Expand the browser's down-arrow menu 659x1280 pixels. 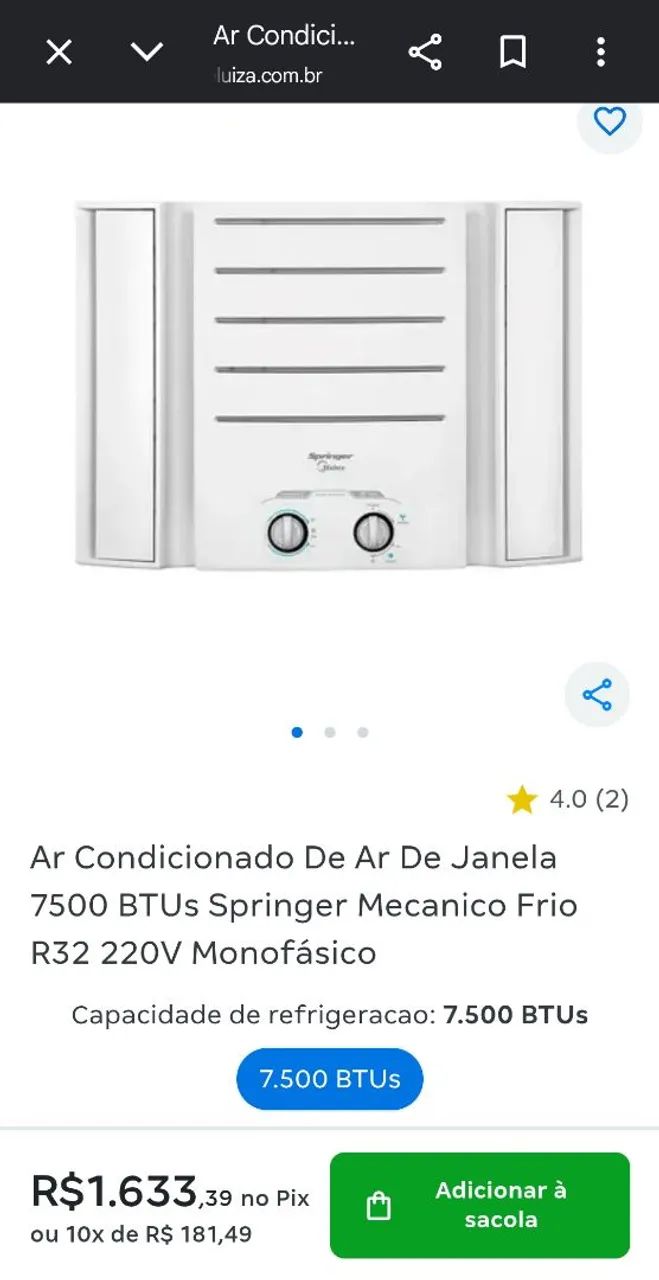point(147,52)
